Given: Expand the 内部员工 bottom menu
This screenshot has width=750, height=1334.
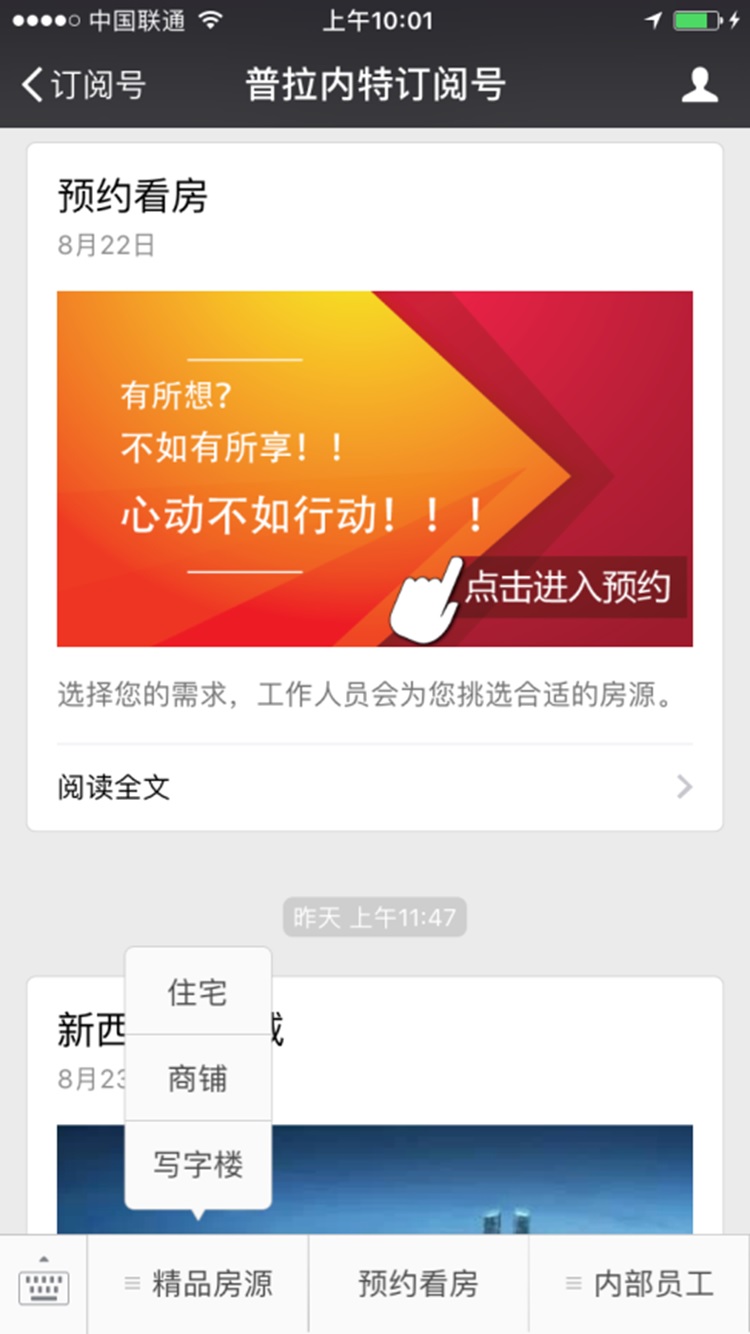Looking at the screenshot, I should click(x=640, y=1284).
